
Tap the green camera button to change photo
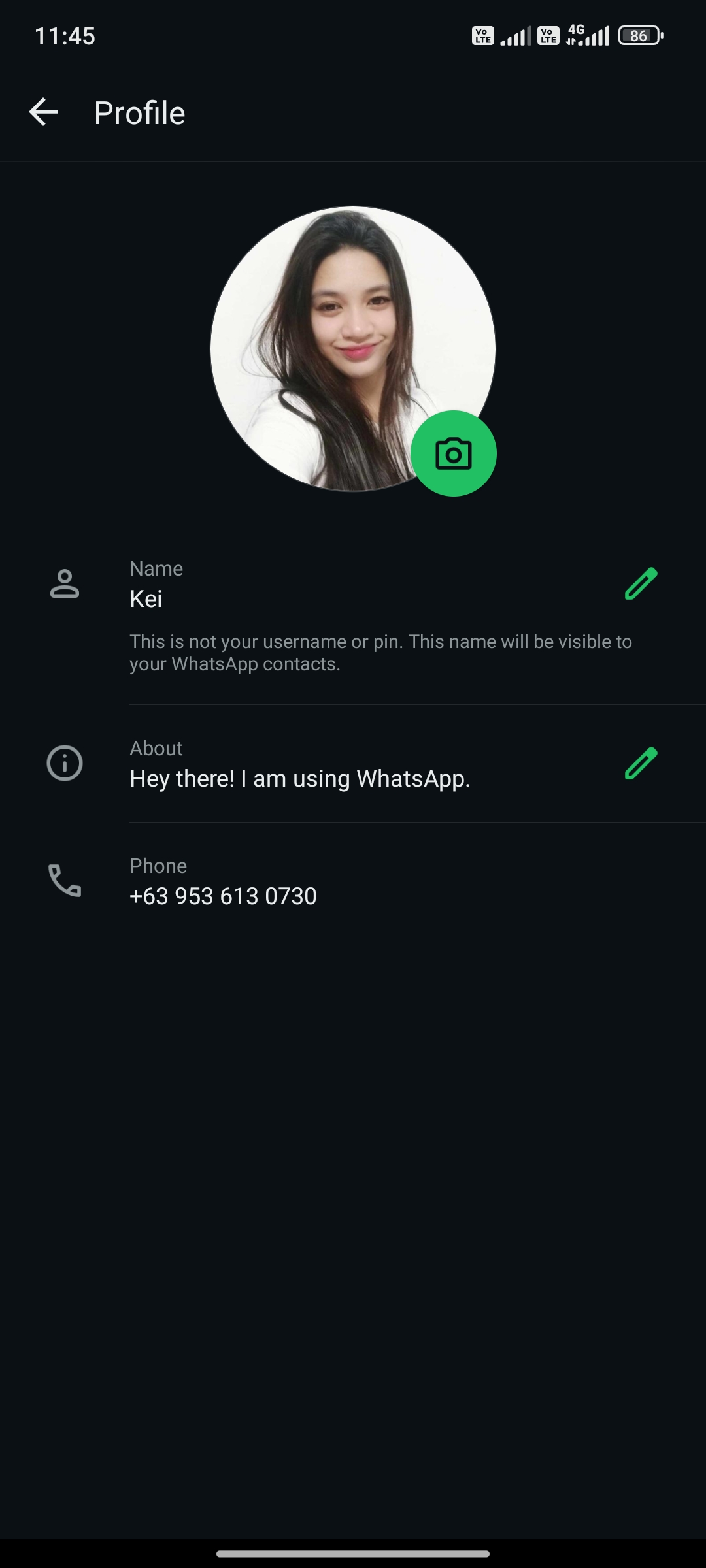[453, 453]
